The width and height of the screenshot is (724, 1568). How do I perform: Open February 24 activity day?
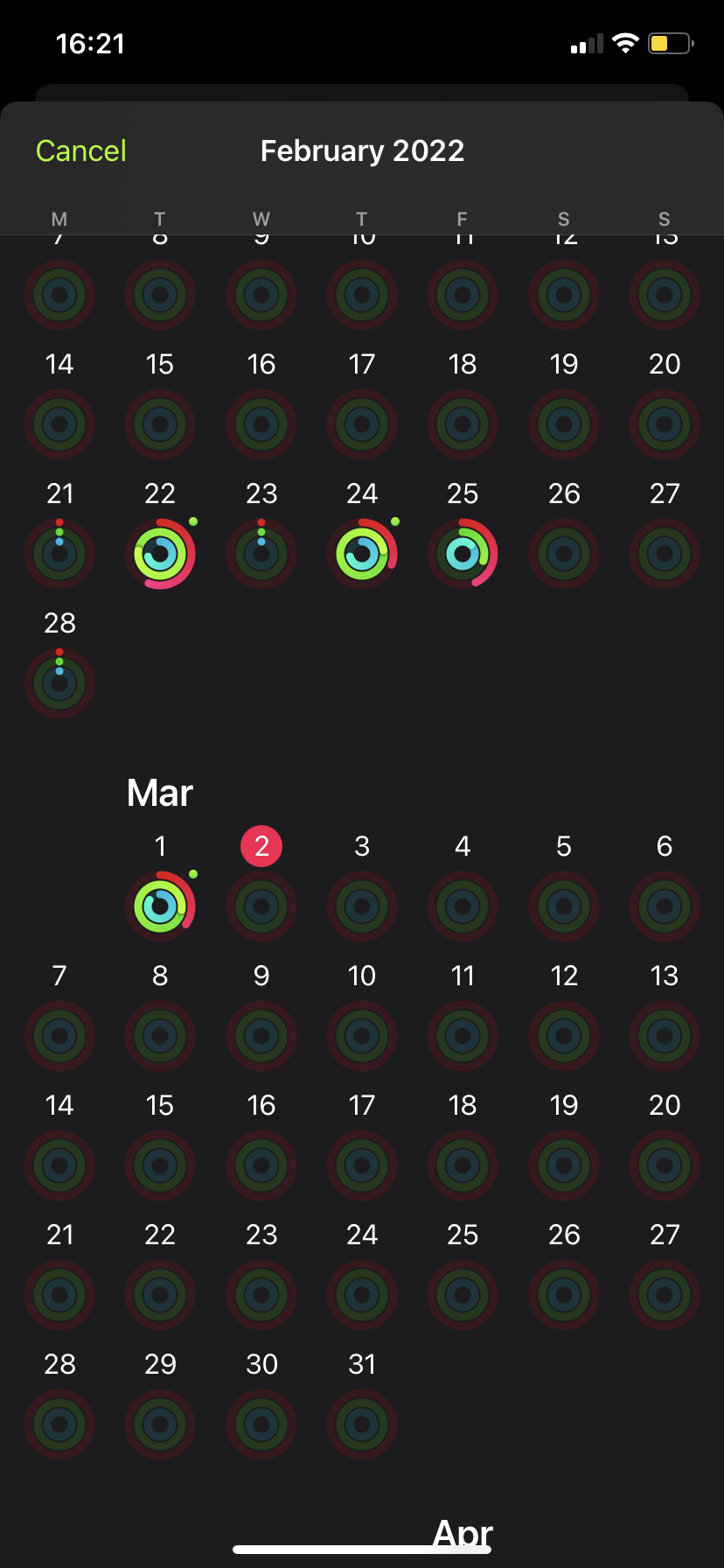pos(362,553)
